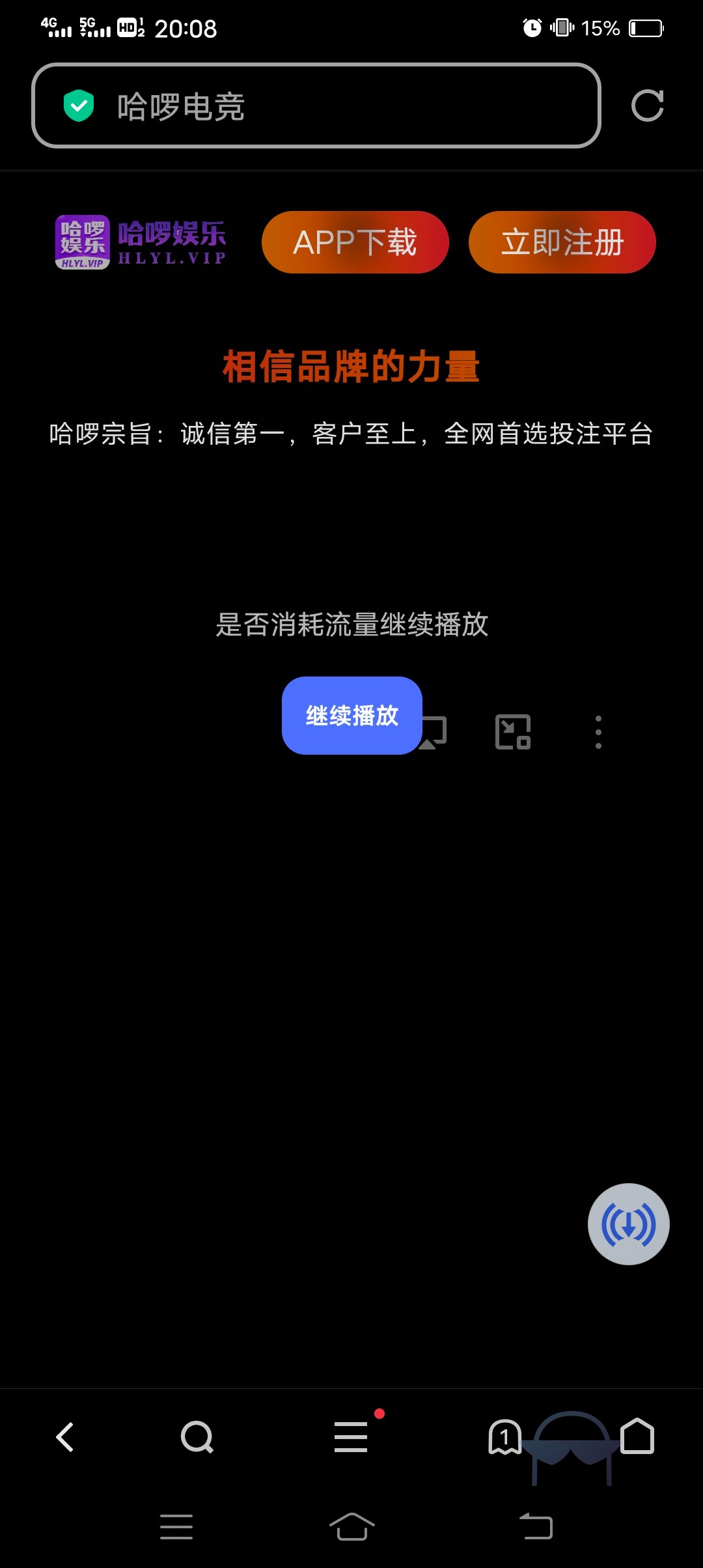This screenshot has height=1568, width=703.
Task: Tap the APP下载 download button
Action: click(355, 242)
